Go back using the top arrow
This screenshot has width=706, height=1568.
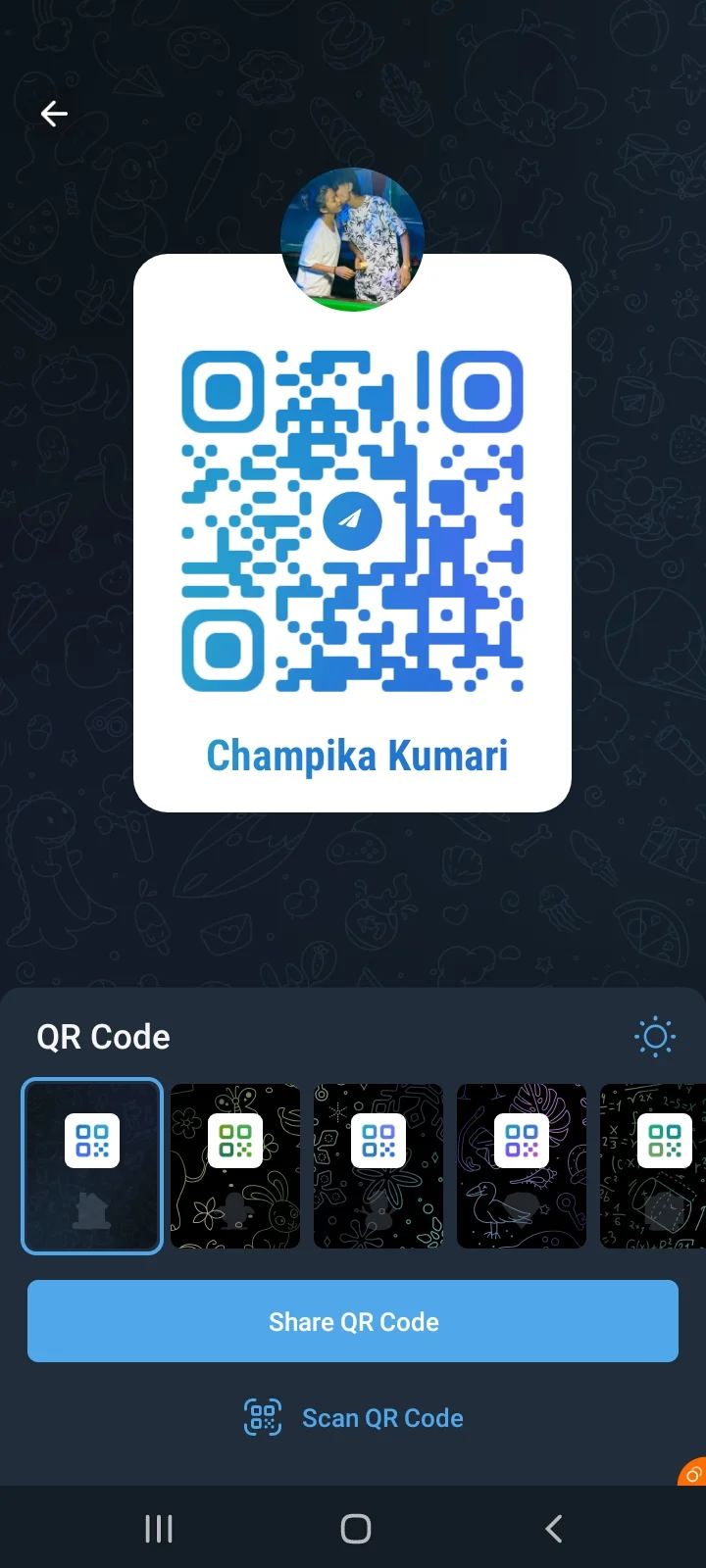pyautogui.click(x=54, y=114)
